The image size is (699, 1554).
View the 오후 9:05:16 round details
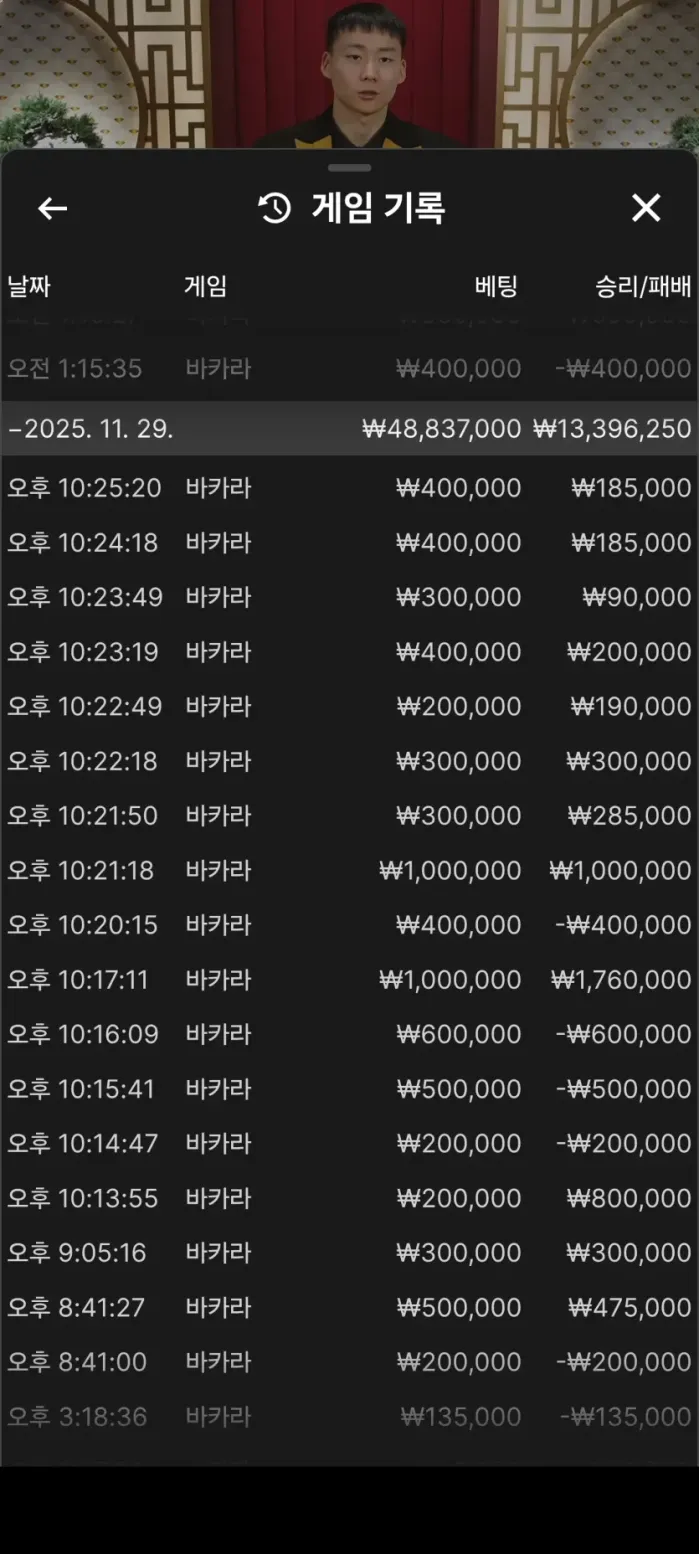(x=349, y=1252)
